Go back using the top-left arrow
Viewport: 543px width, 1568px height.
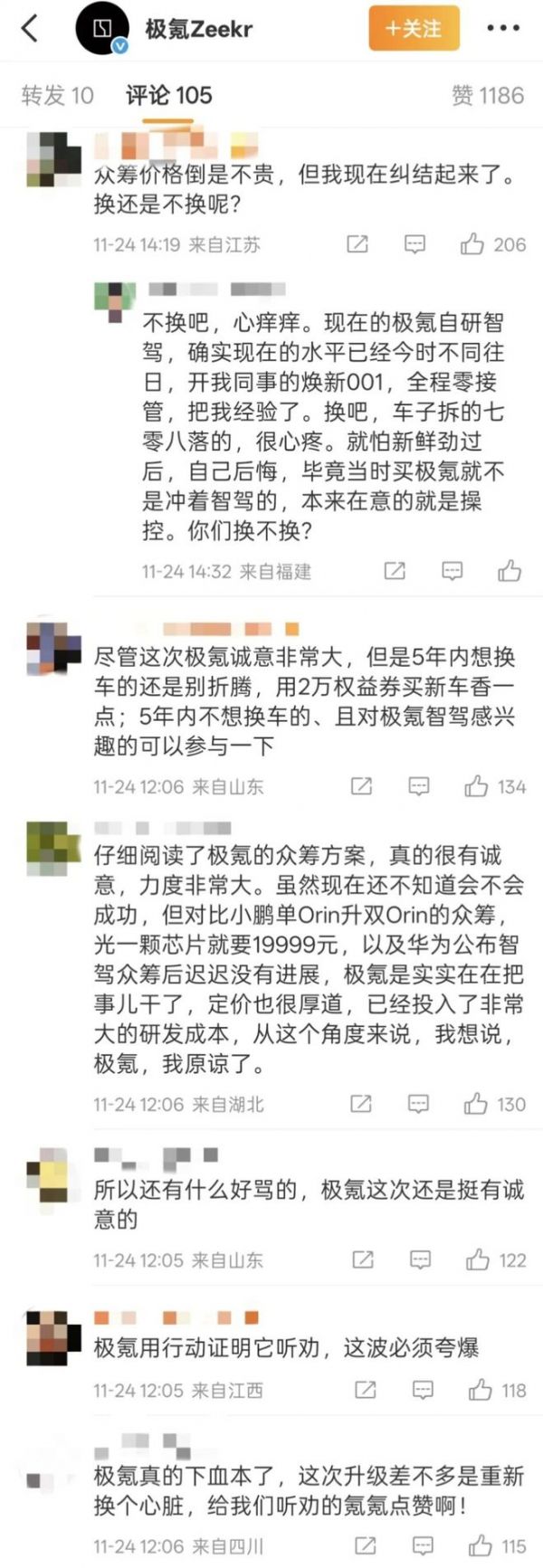point(30,28)
